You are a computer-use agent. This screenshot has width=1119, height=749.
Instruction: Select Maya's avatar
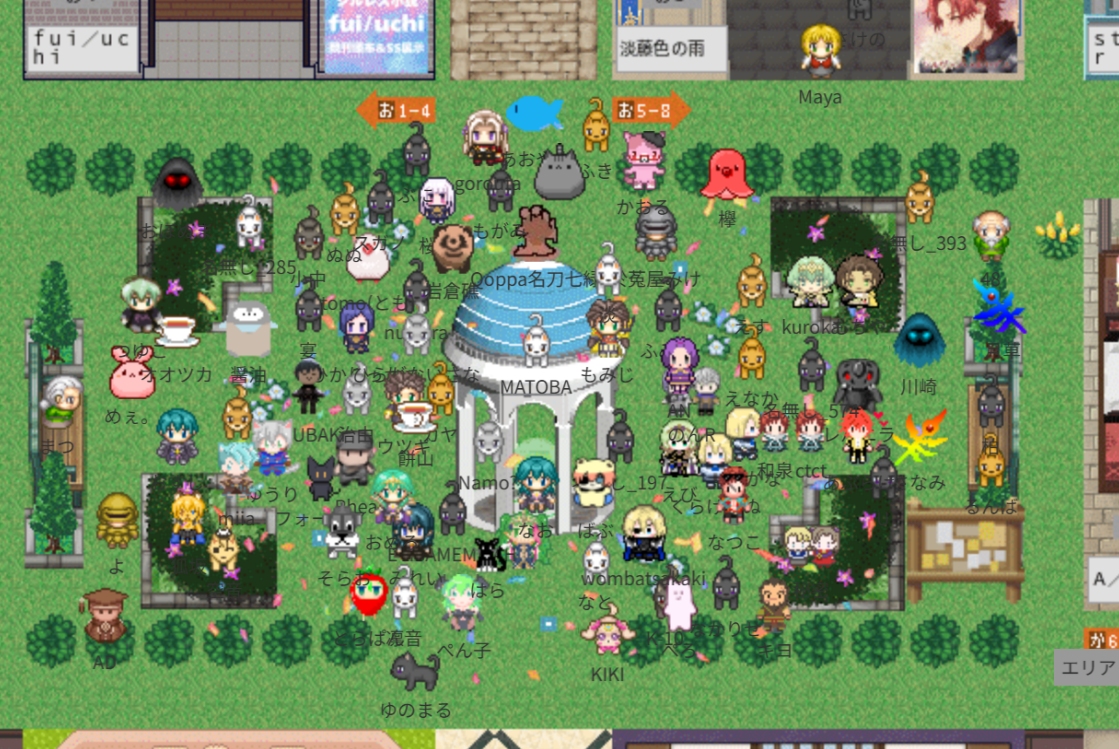tap(820, 52)
